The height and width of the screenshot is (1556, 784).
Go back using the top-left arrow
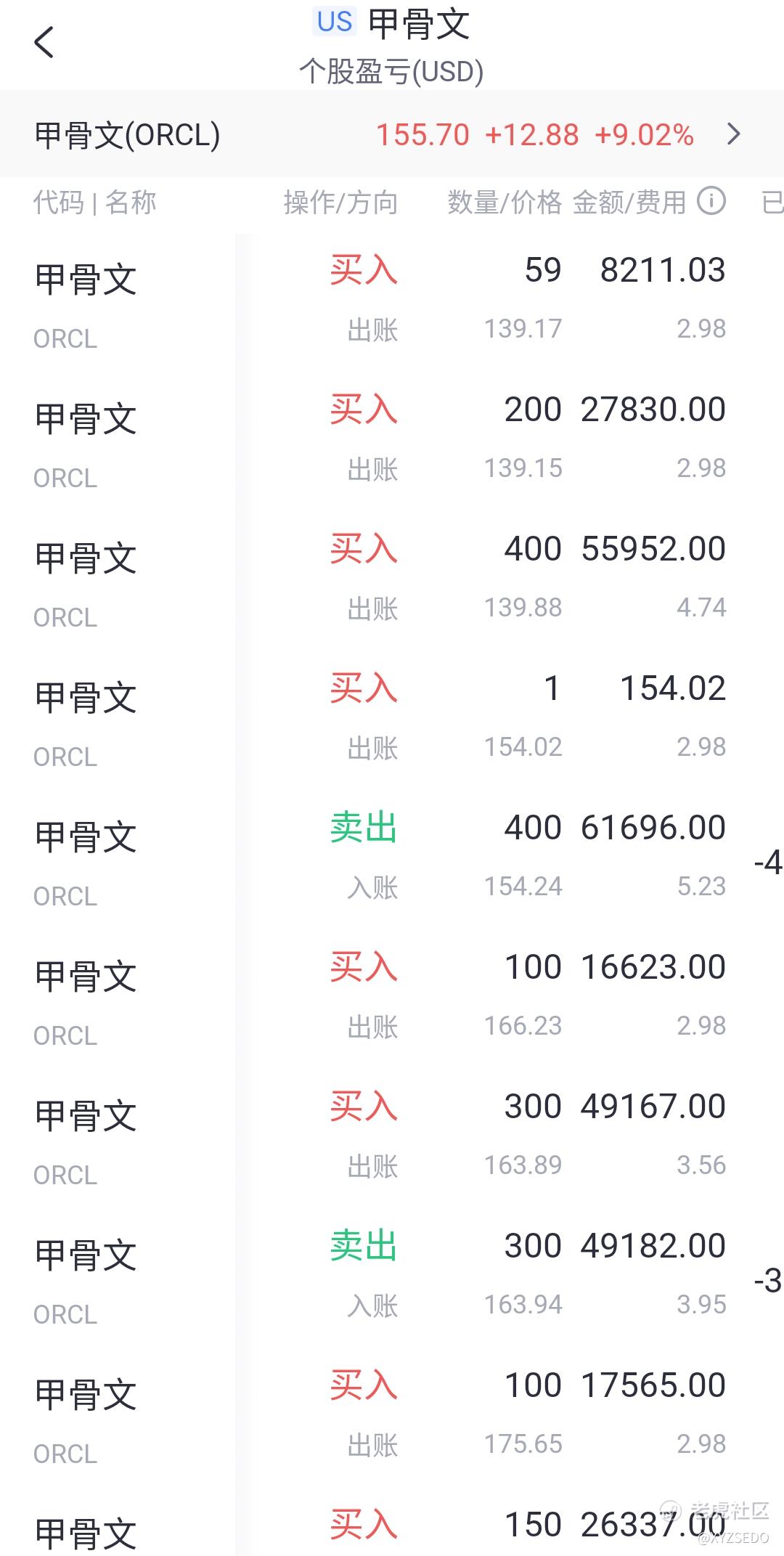44,42
